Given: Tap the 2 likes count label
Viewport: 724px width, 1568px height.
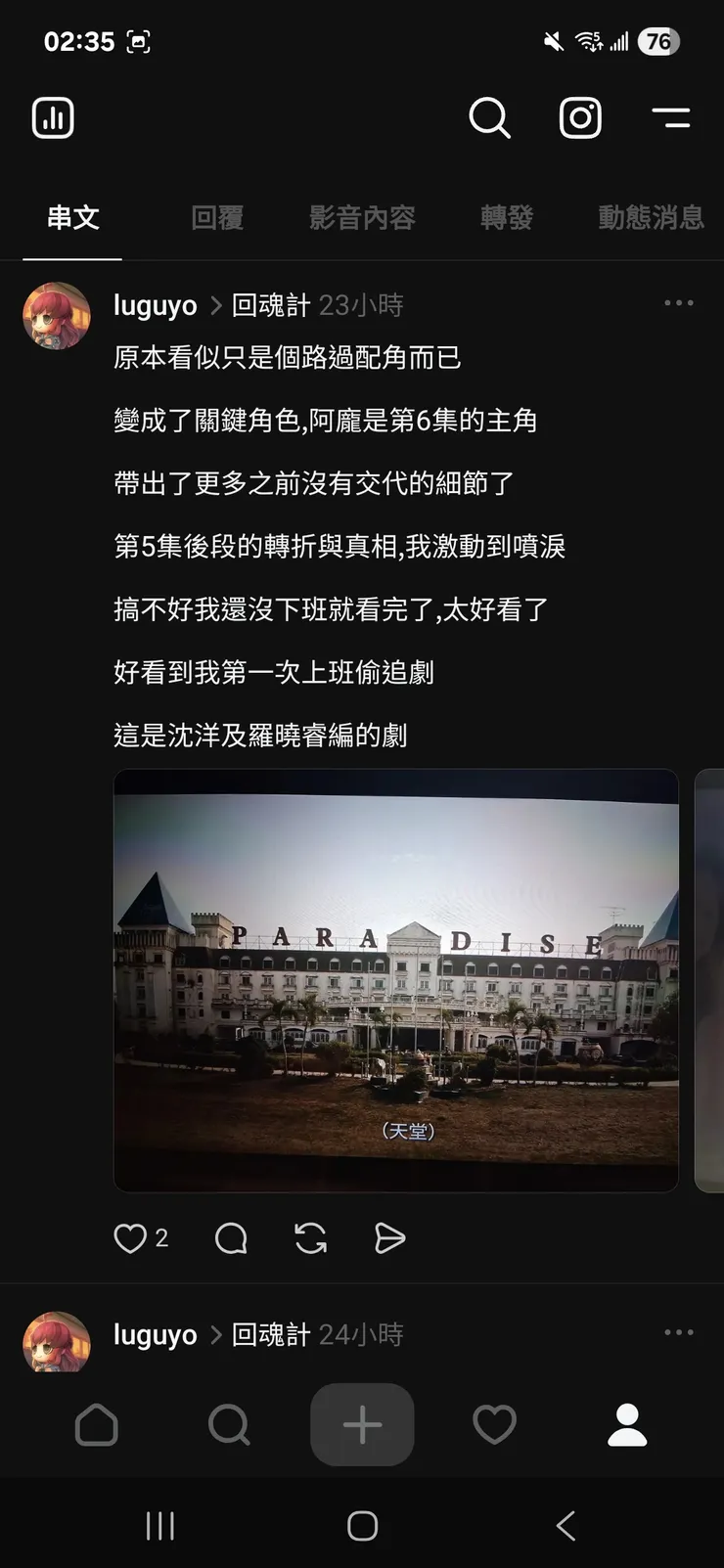Looking at the screenshot, I should 161,1237.
